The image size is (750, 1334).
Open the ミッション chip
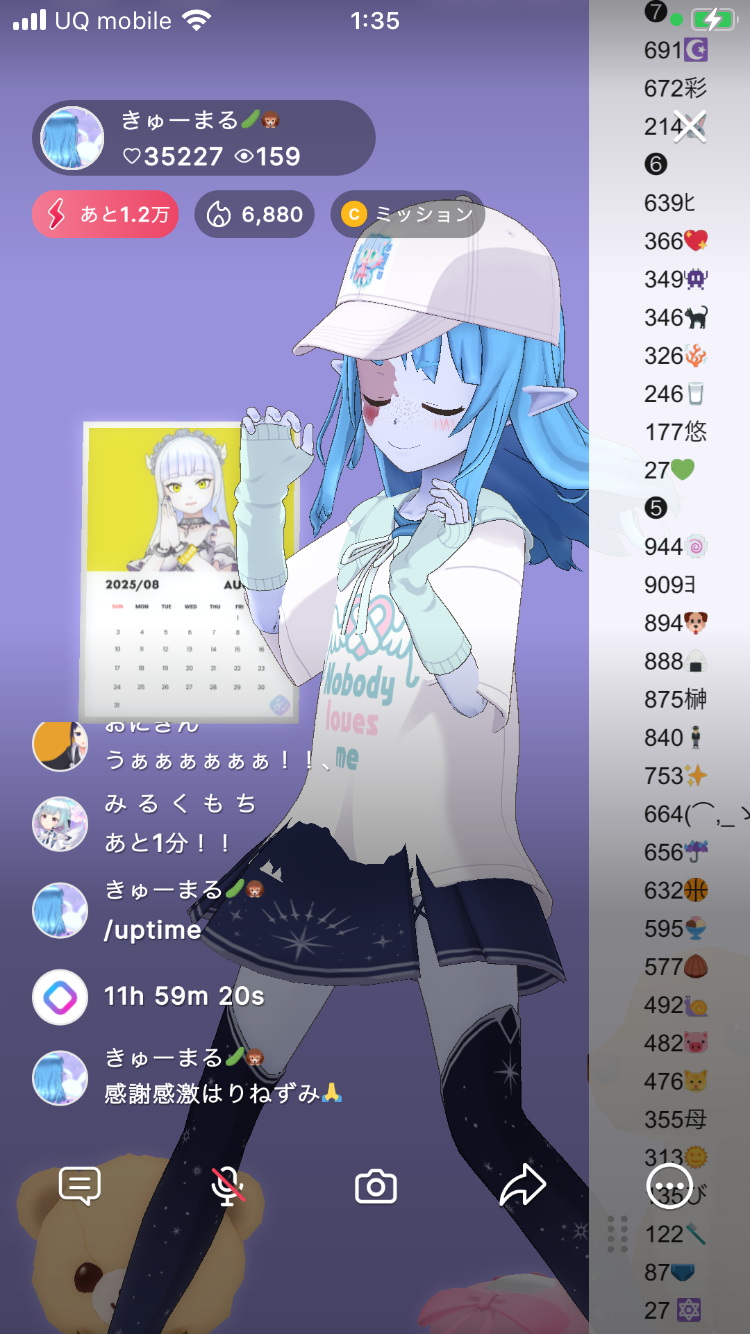[x=407, y=214]
